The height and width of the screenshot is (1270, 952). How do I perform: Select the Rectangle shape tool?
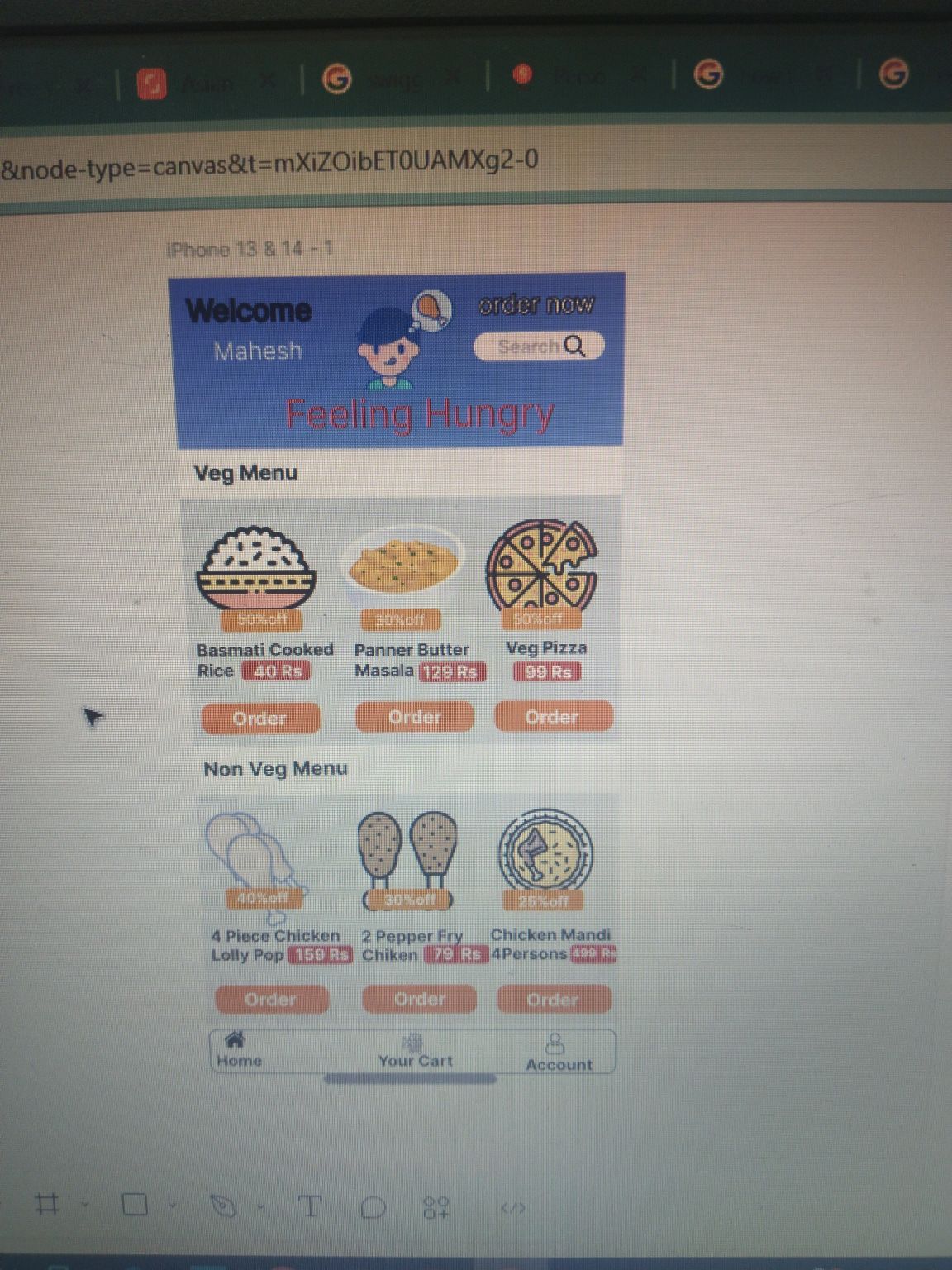[135, 1205]
